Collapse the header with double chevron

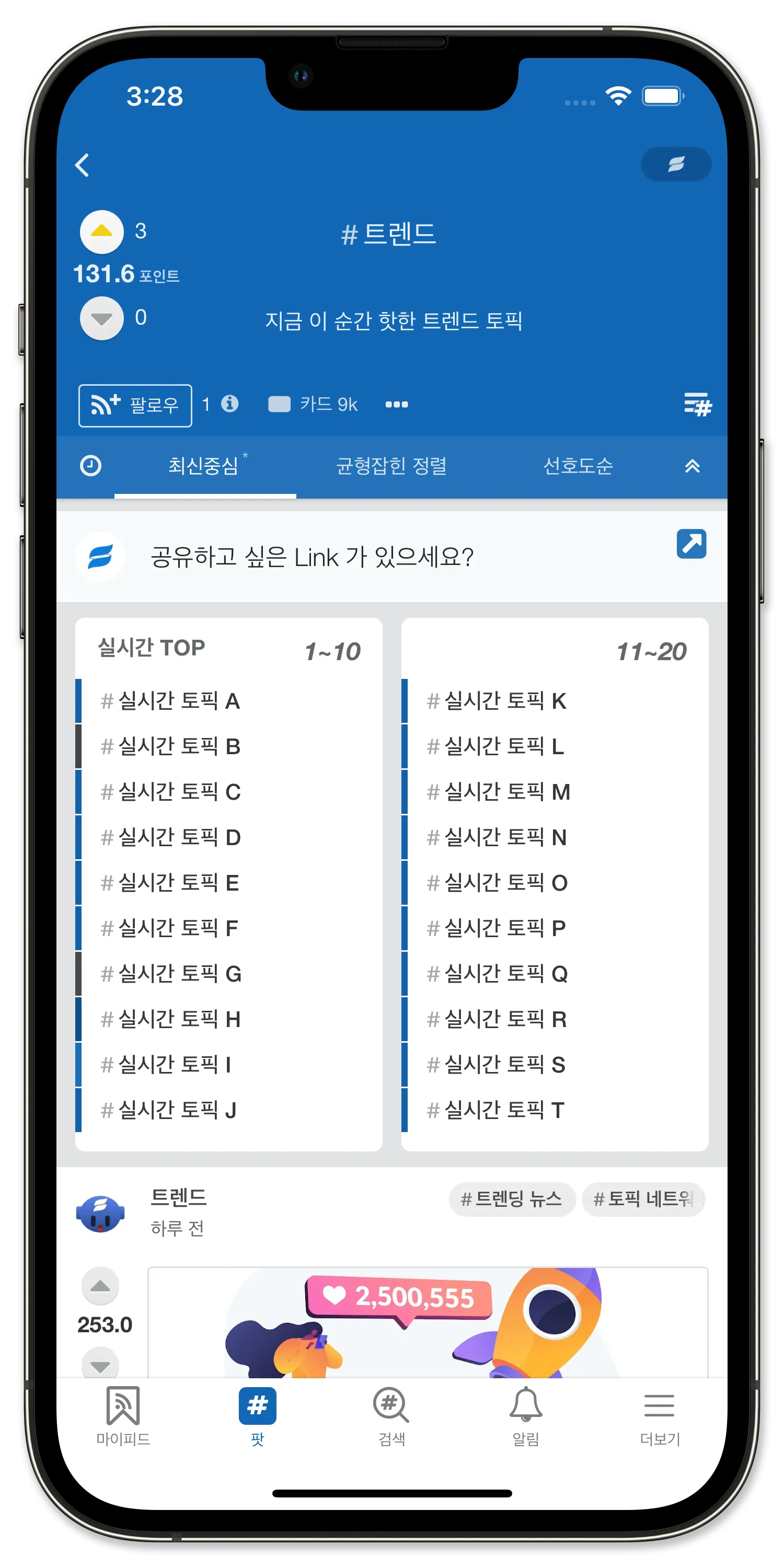pyautogui.click(x=692, y=466)
